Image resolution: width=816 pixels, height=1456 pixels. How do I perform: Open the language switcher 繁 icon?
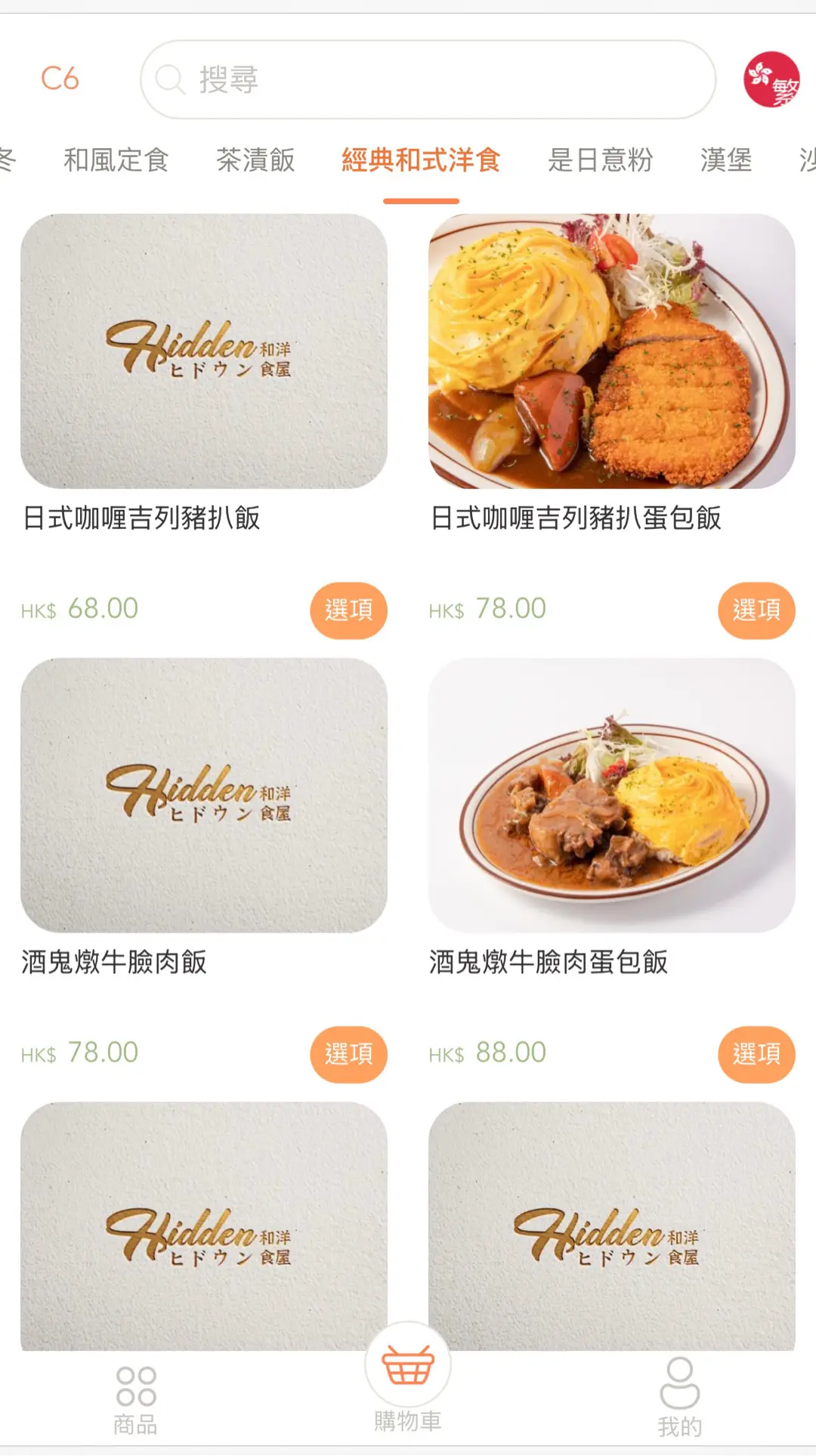pos(771,79)
